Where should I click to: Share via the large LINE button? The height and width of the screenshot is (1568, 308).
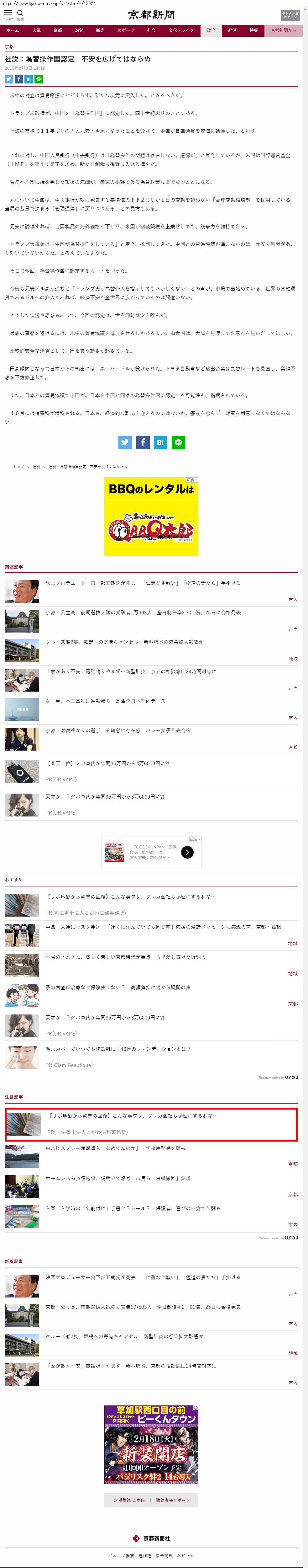[178, 442]
